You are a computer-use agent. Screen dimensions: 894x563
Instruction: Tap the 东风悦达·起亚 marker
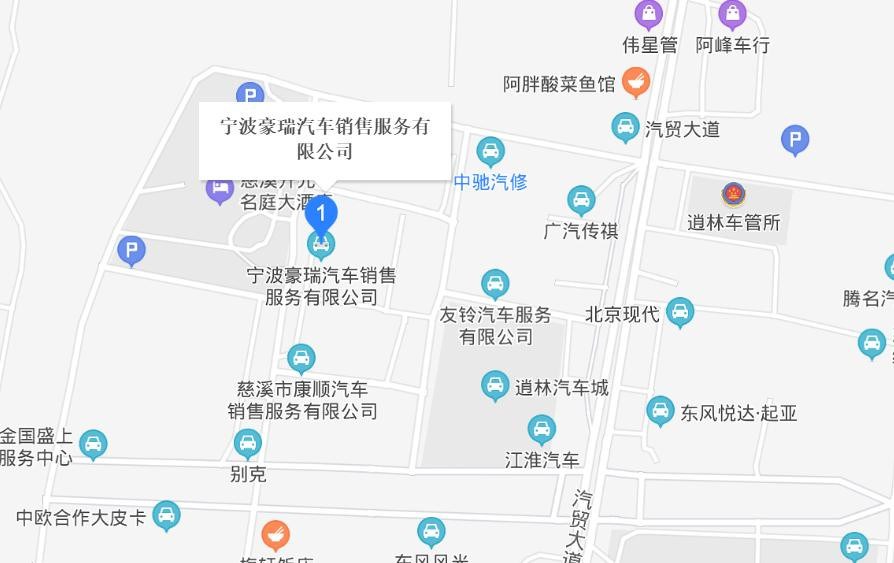coord(660,411)
